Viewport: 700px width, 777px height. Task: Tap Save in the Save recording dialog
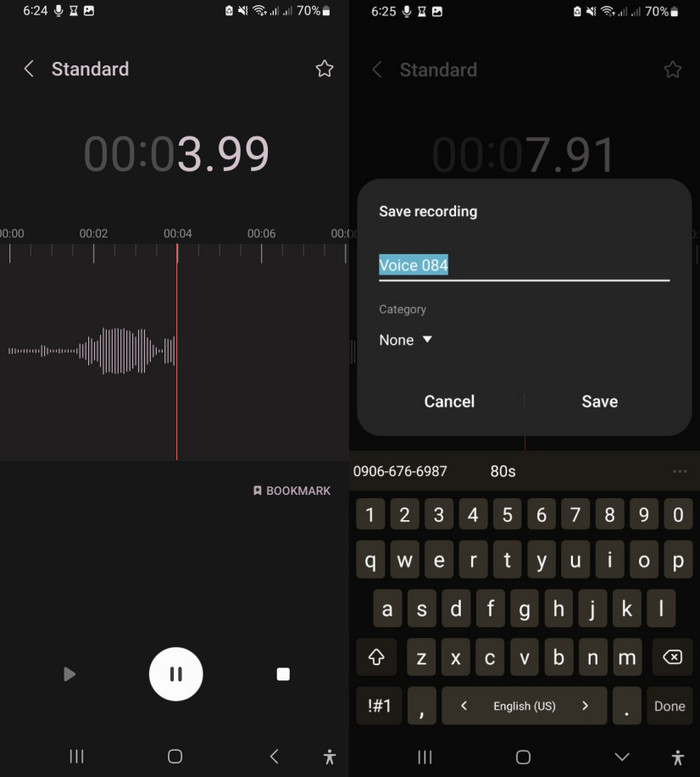pyautogui.click(x=599, y=401)
